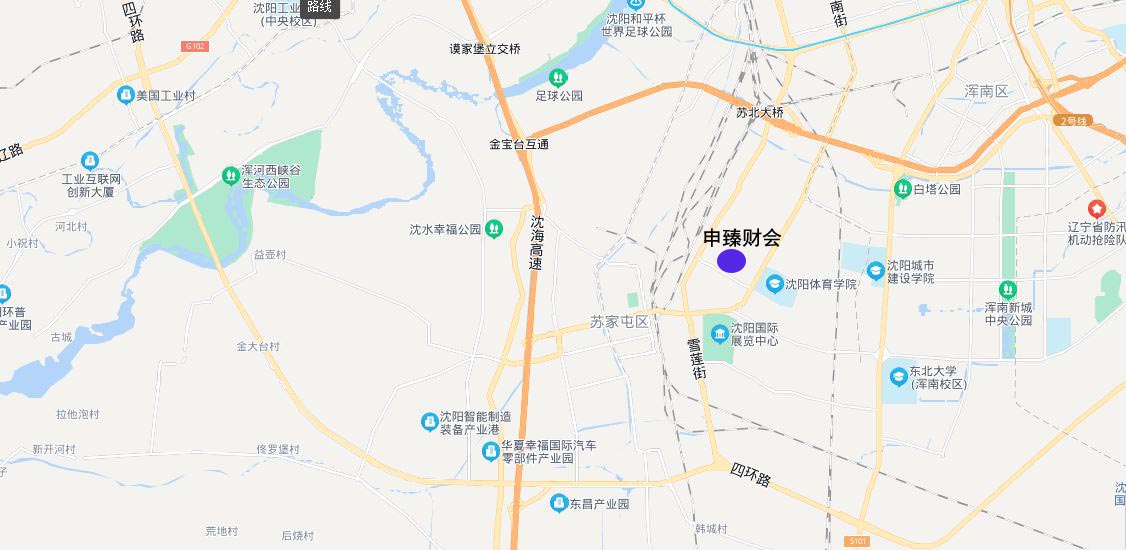Select the 浑河西峡谷生态公园 marker
Image resolution: width=1126 pixels, height=550 pixels.
click(x=231, y=176)
